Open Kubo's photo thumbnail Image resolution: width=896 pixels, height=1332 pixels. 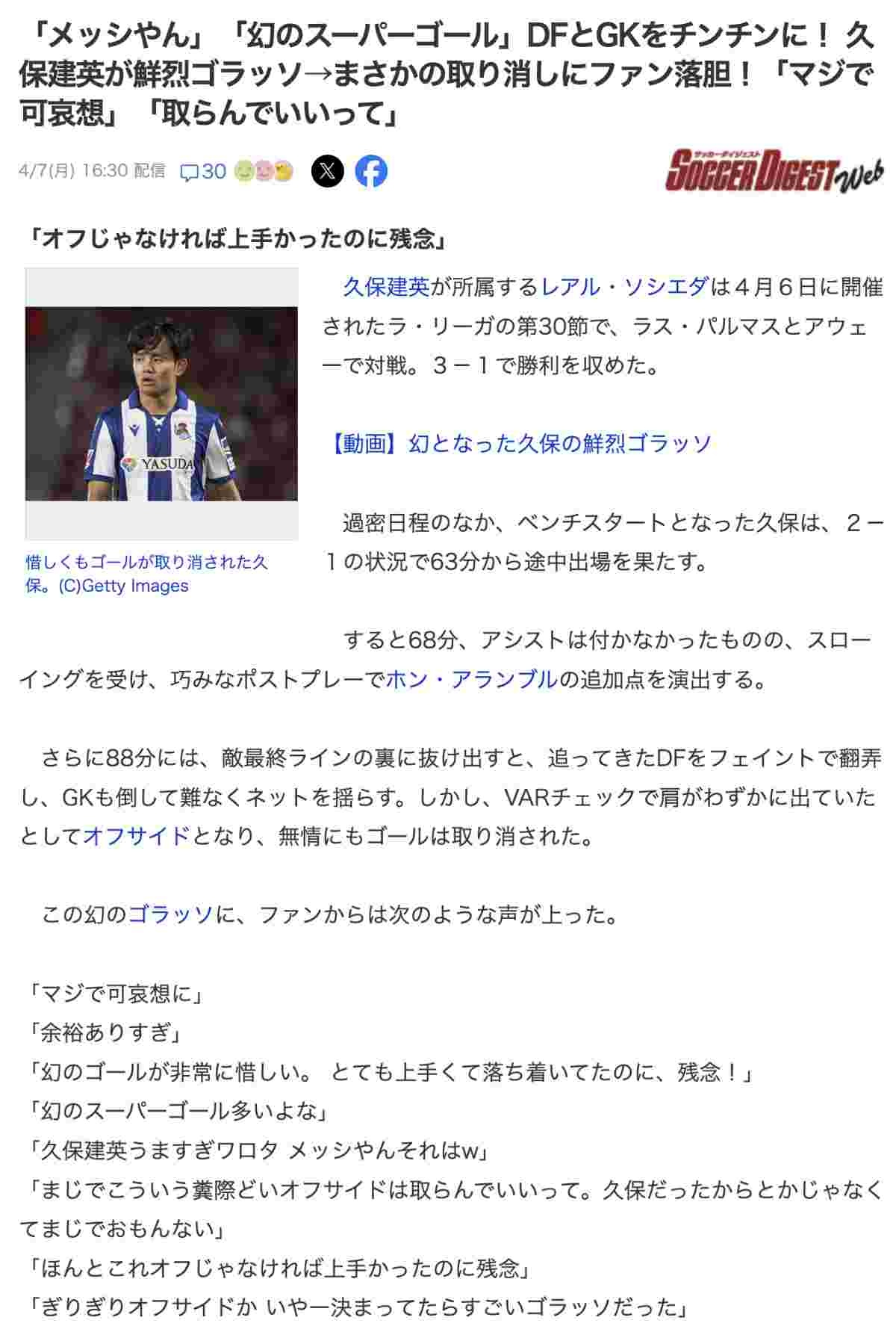pos(161,403)
